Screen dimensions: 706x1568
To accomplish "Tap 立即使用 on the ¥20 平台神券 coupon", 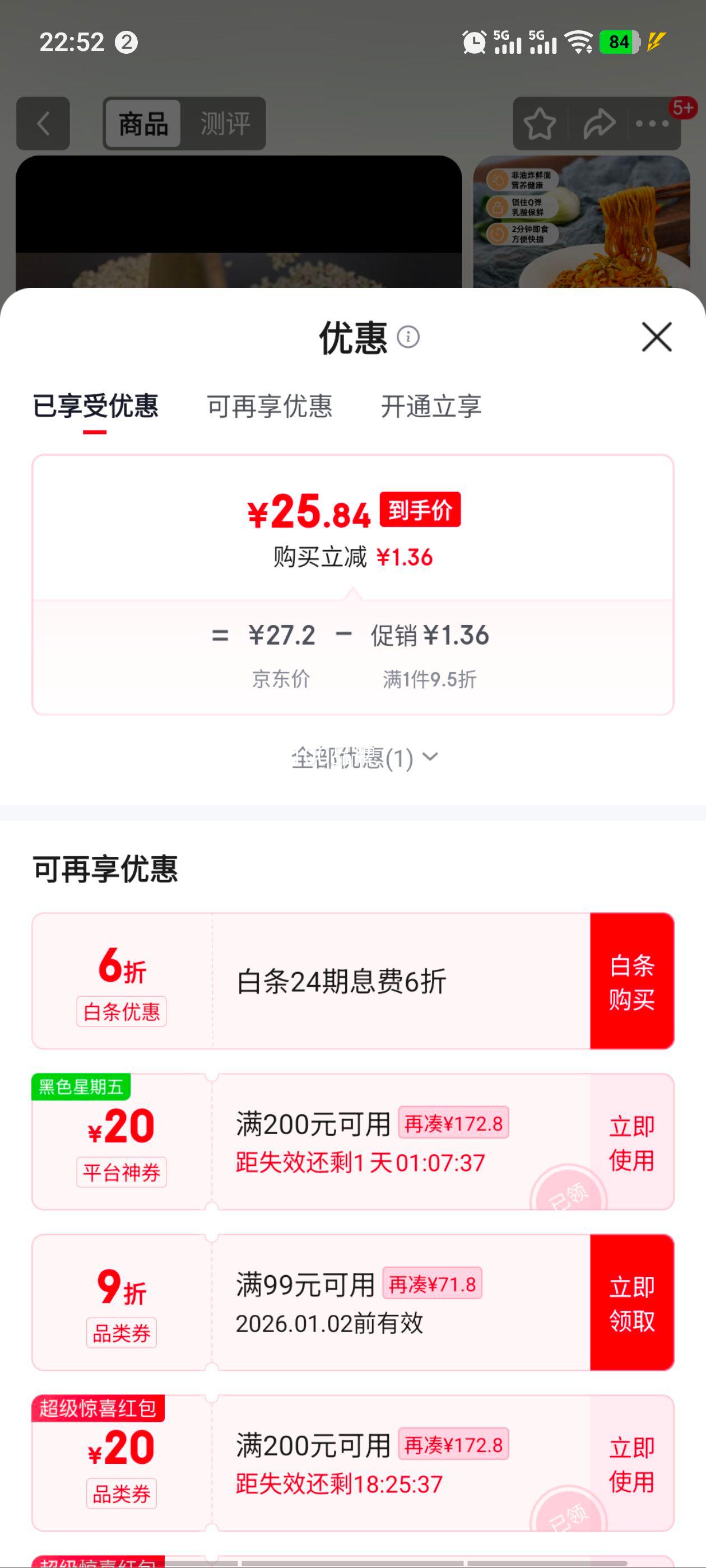I will [x=632, y=1143].
